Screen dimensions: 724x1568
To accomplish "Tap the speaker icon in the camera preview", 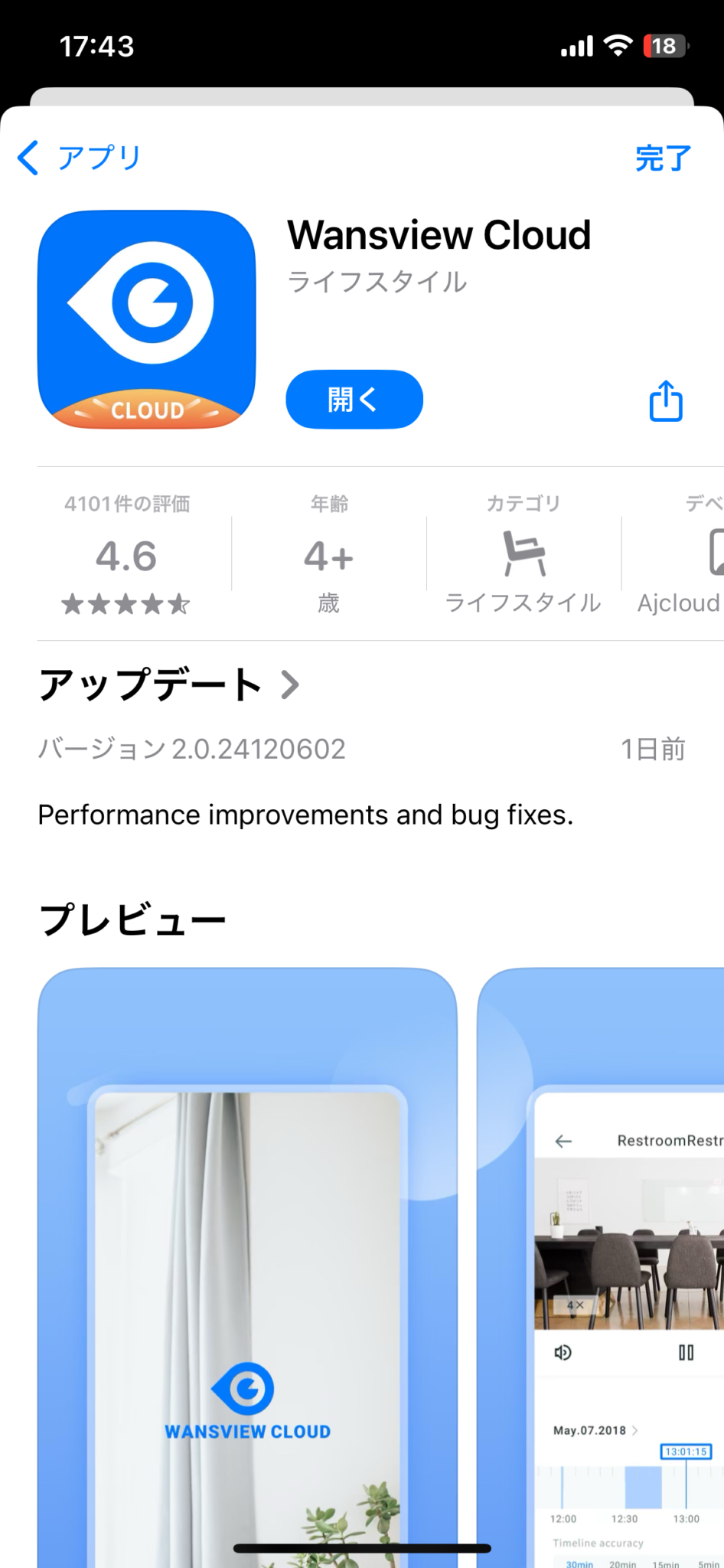I will tap(563, 1352).
